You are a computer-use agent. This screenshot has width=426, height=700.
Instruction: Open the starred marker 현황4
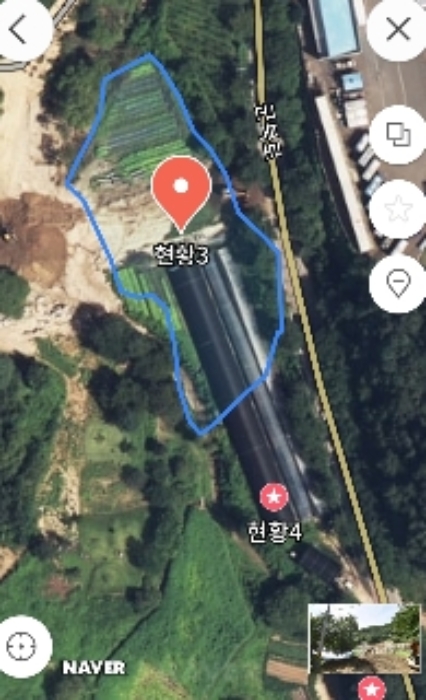(274, 497)
